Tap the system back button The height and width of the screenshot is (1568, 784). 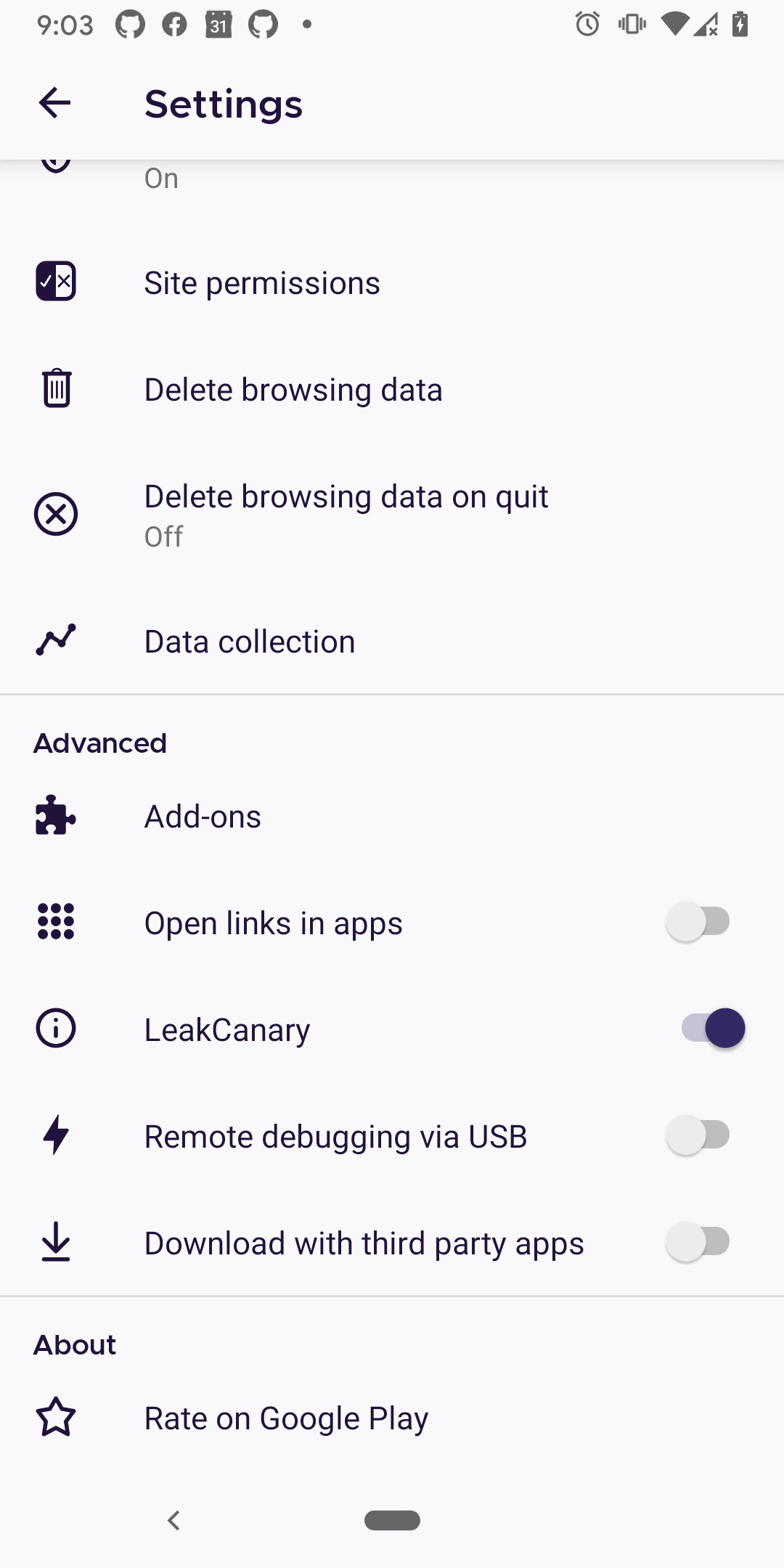tap(173, 1520)
